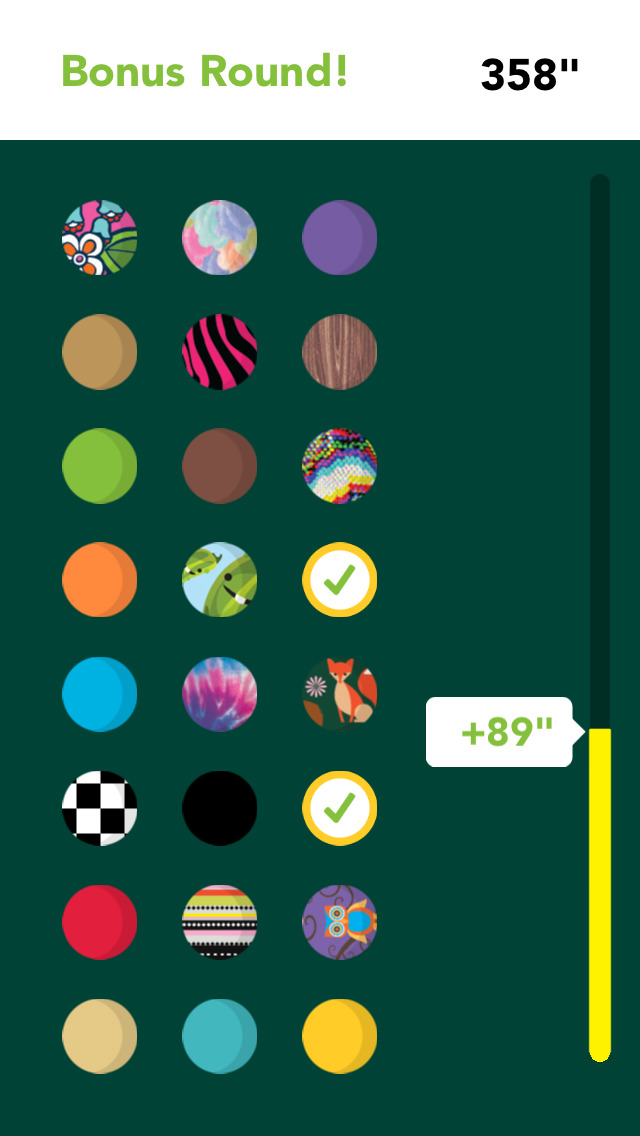Select the striped tribal pattern swatch

click(219, 922)
